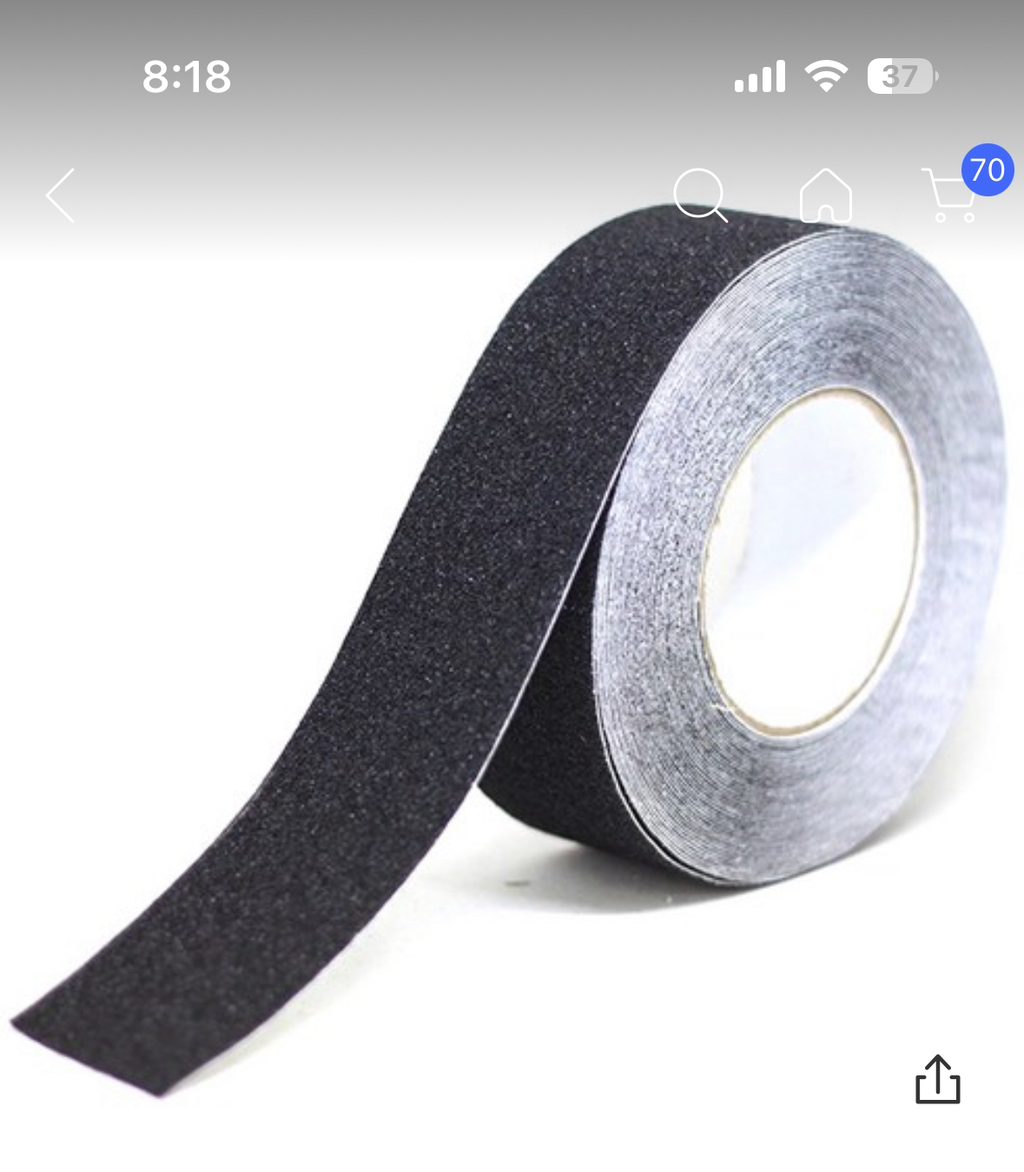This screenshot has height=1172, width=1024.
Task: Share this product
Action: [938, 1079]
